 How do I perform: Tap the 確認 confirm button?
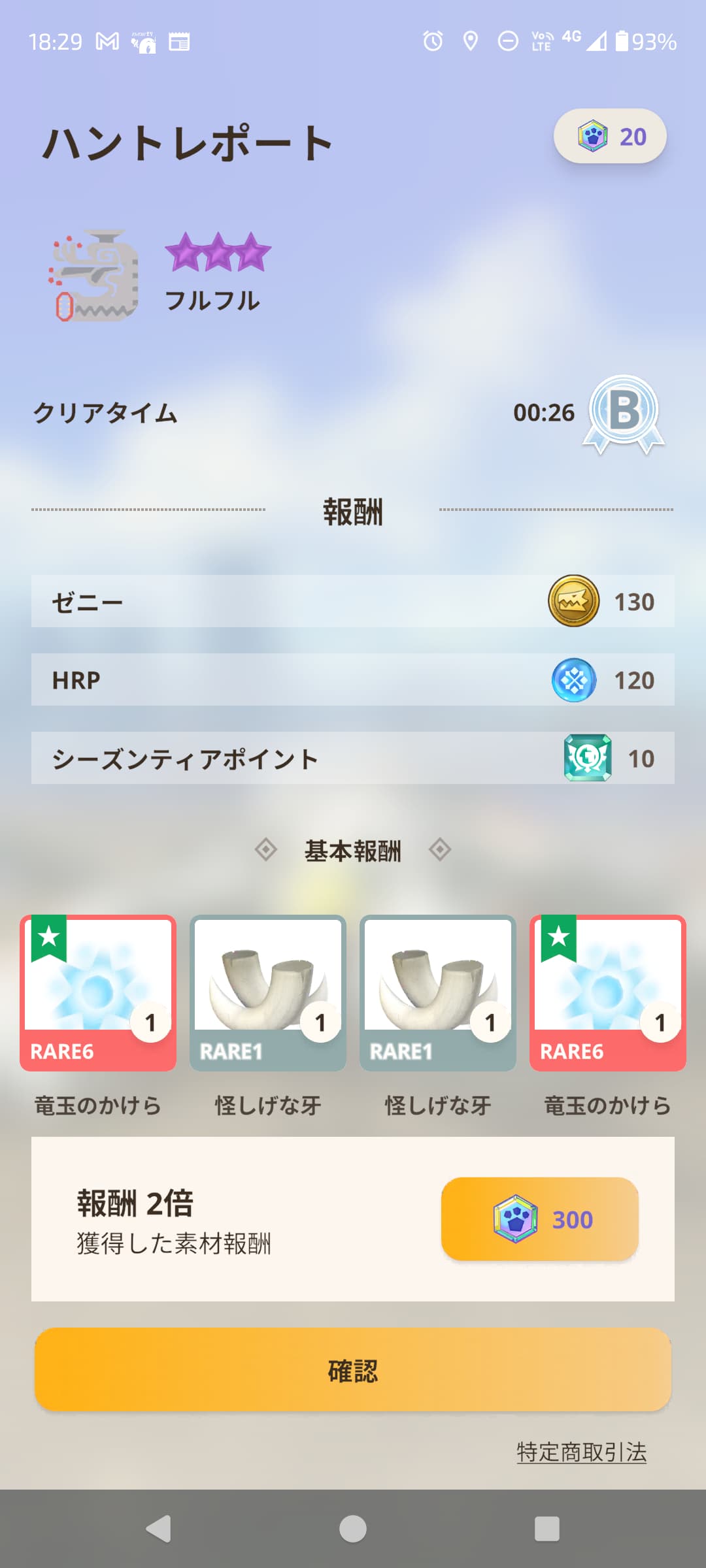[x=353, y=1370]
